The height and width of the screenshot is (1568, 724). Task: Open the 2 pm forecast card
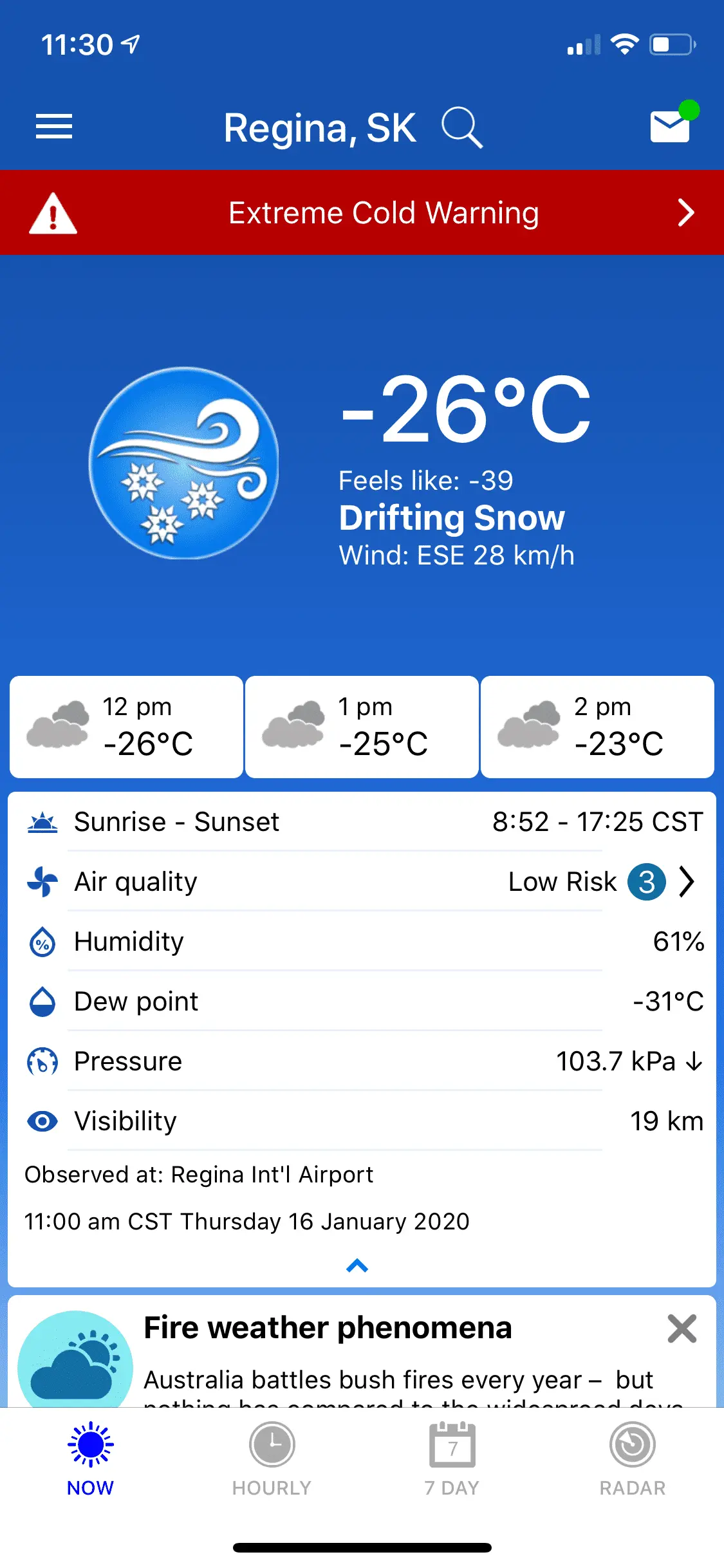(x=597, y=727)
